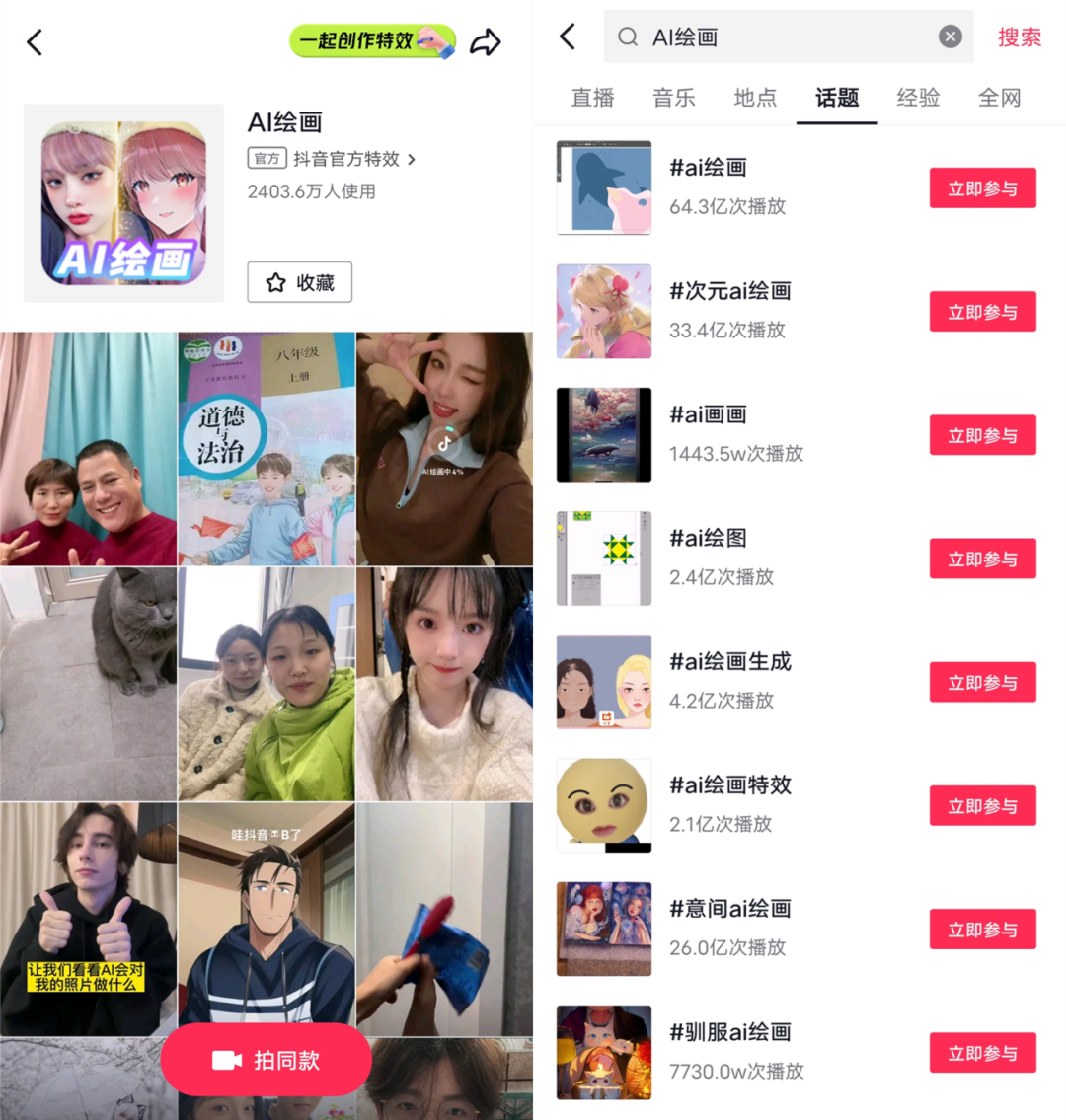This screenshot has width=1066, height=1120.
Task: Go back from the search results page
Action: pos(568,37)
